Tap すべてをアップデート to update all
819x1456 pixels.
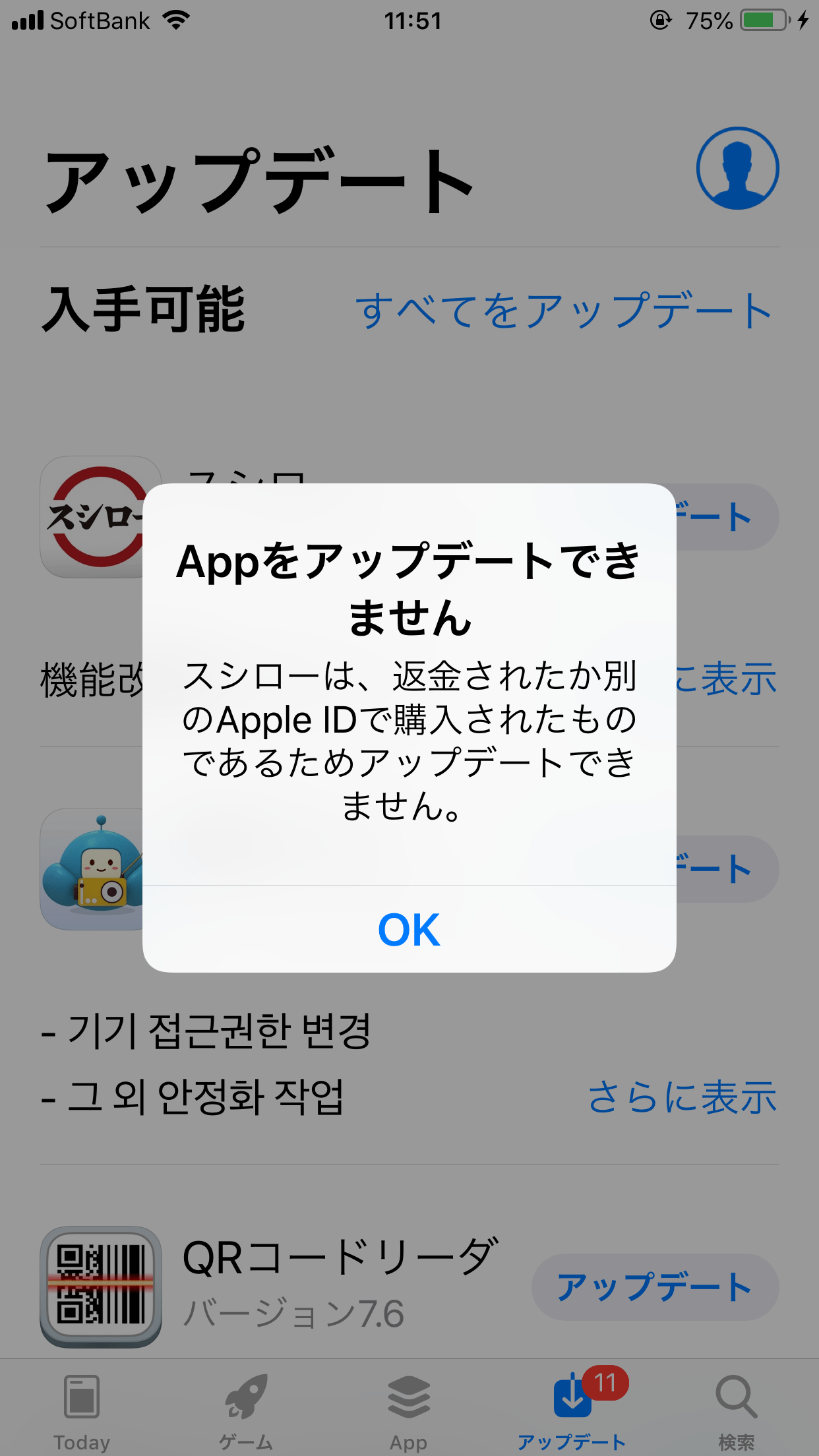coord(564,310)
